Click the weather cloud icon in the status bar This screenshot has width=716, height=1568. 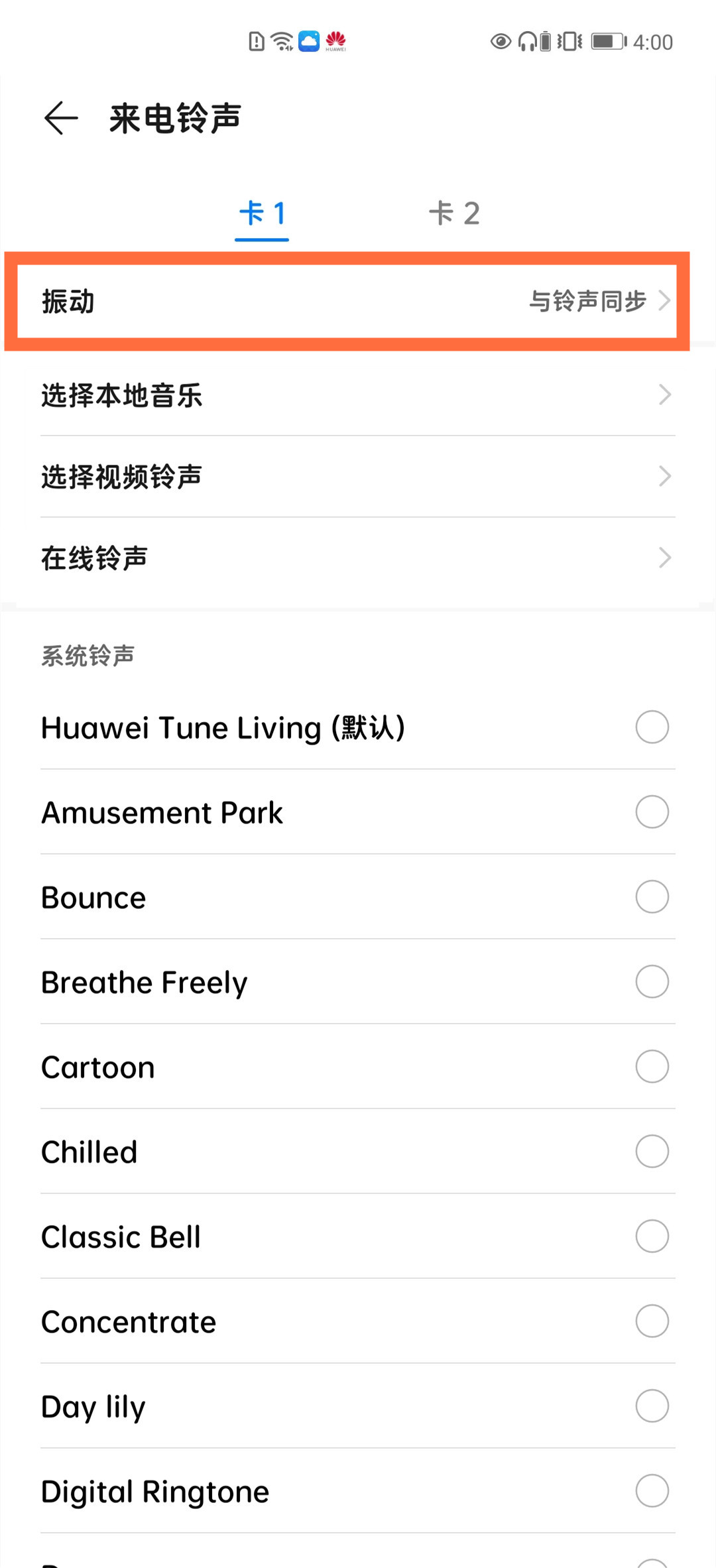(308, 40)
